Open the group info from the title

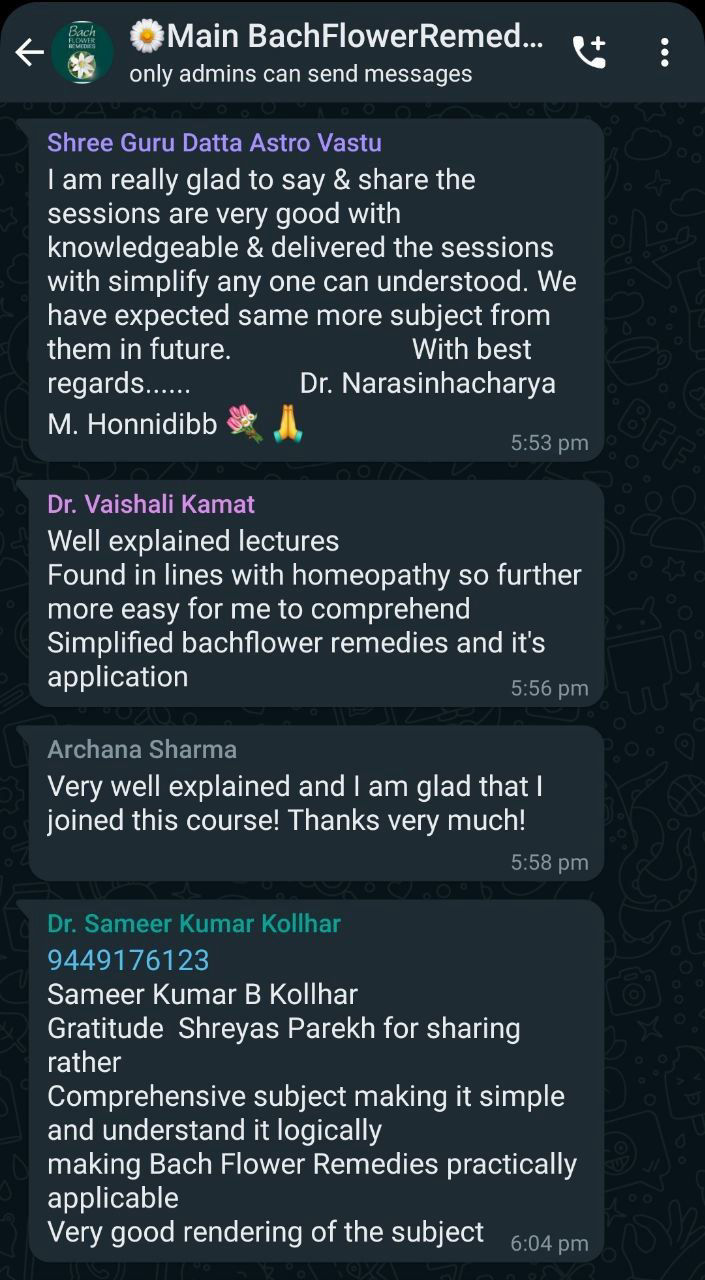[x=340, y=38]
